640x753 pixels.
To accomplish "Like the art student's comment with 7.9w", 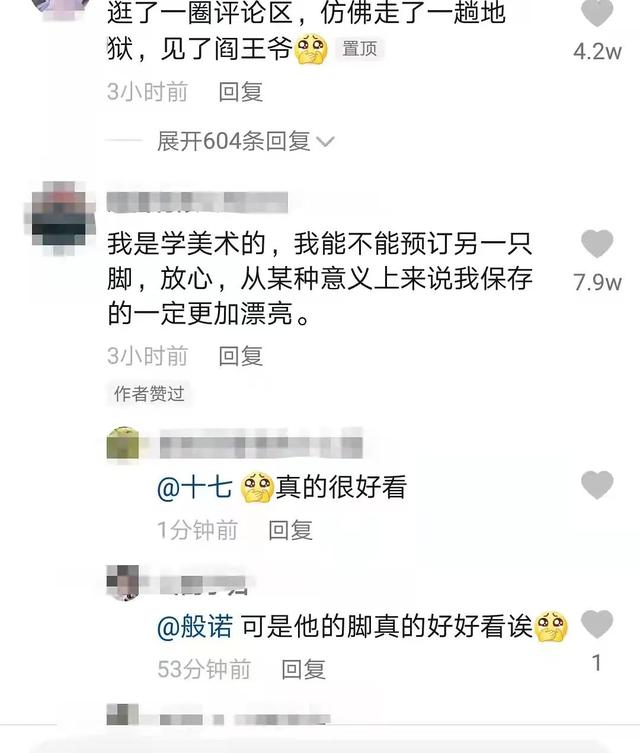I will (x=597, y=245).
